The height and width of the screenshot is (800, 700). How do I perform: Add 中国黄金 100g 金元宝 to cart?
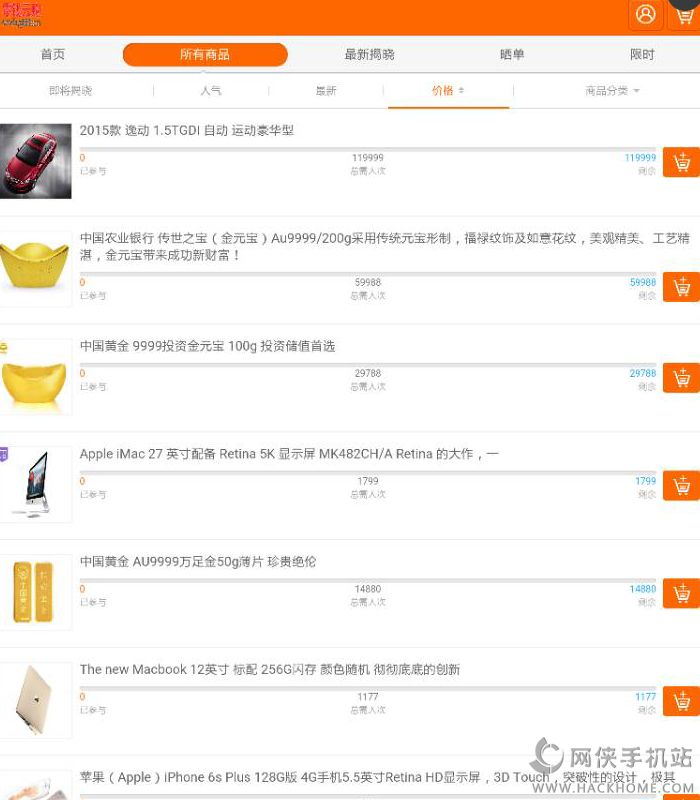pyautogui.click(x=681, y=378)
